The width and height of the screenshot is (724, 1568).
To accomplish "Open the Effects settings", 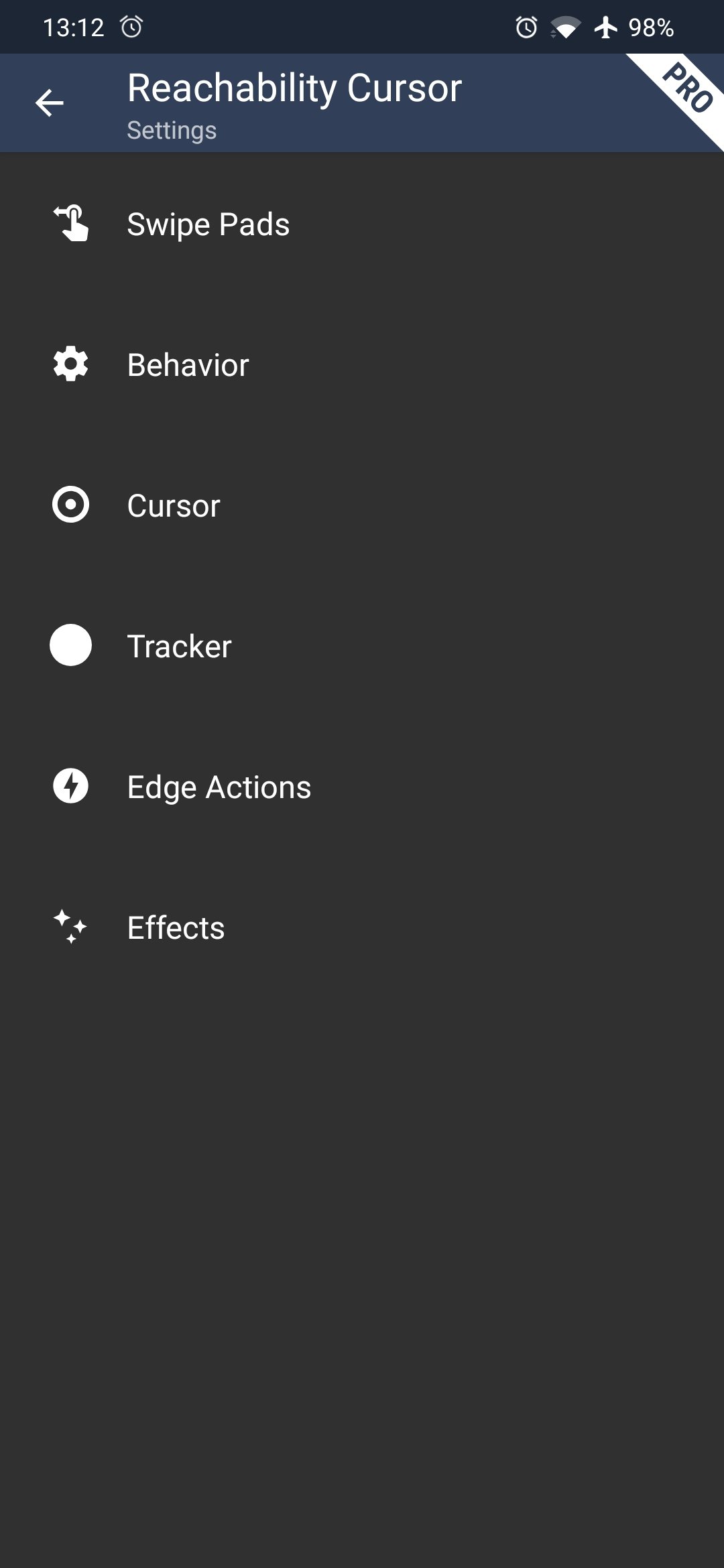I will (x=362, y=927).
